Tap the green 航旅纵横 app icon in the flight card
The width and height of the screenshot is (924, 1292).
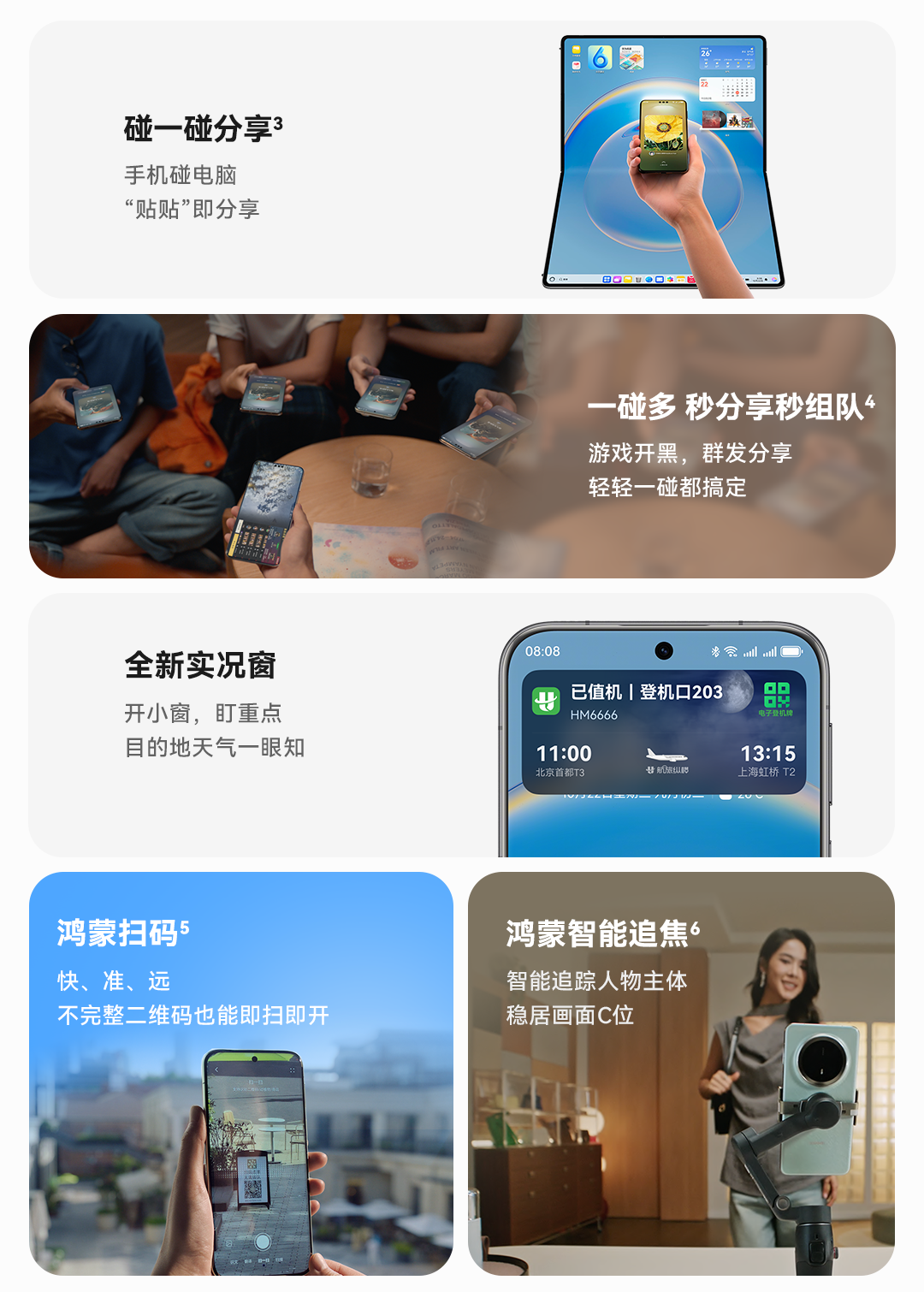(546, 700)
